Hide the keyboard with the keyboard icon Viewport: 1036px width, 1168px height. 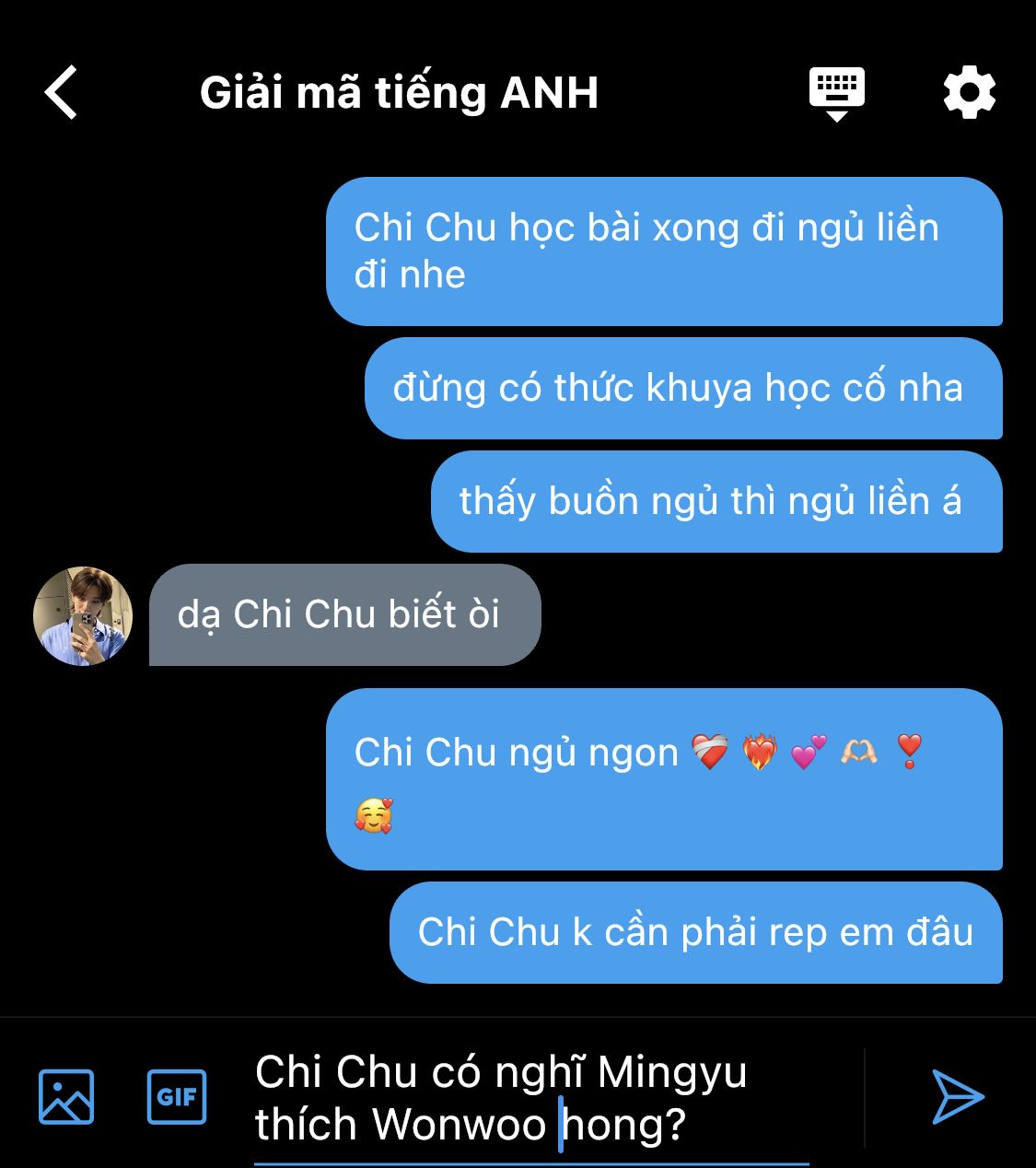pyautogui.click(x=836, y=93)
